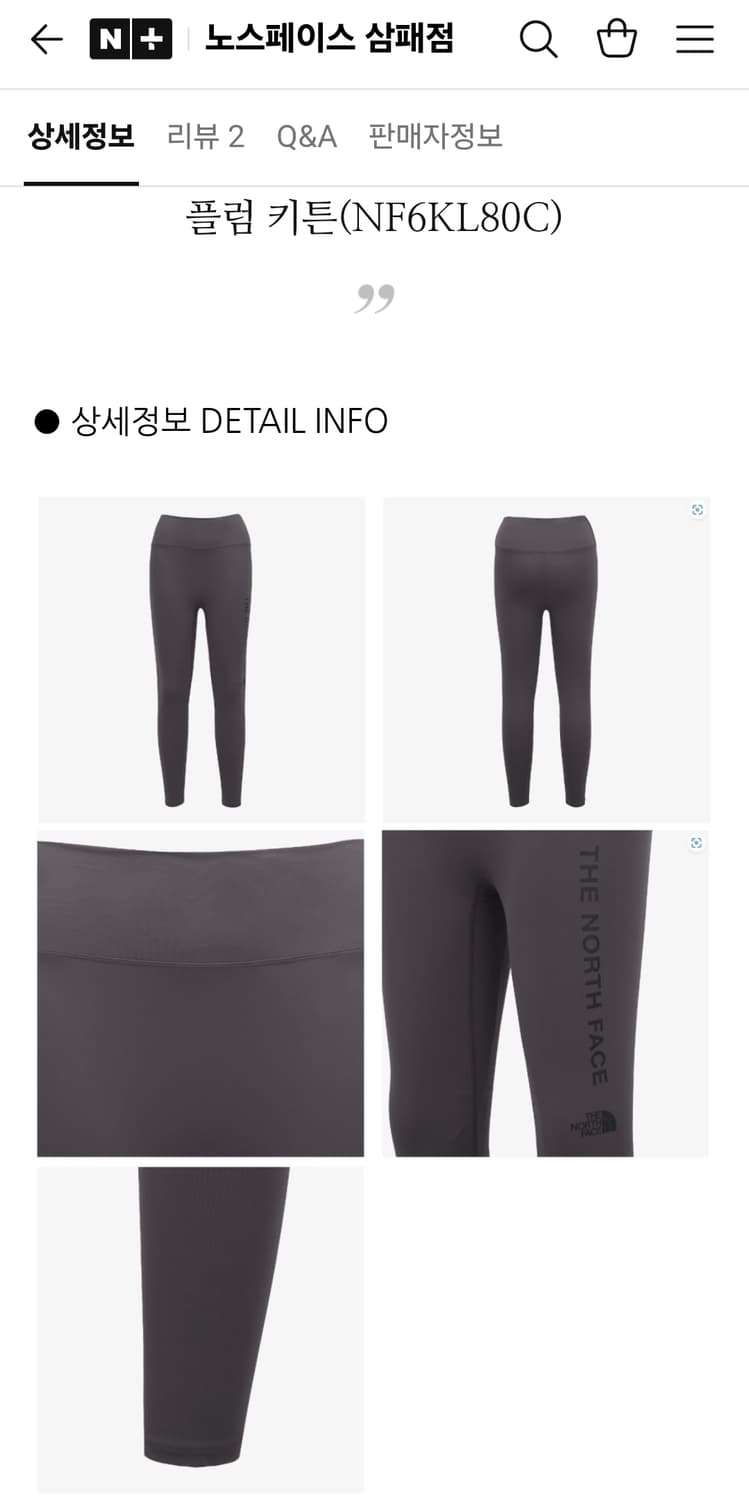View the waistband close-up image
This screenshot has width=749, height=1500.
[x=201, y=995]
